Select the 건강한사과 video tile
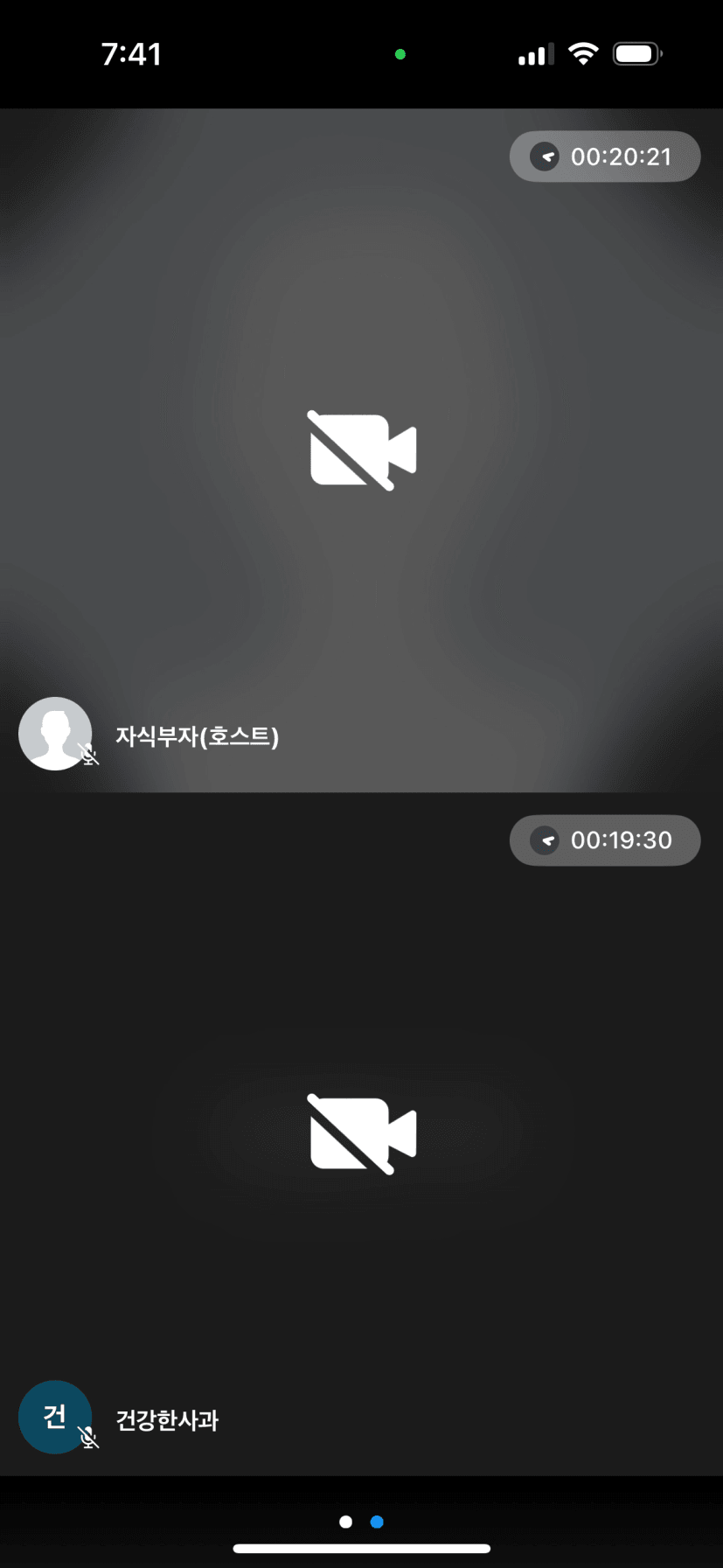Viewport: 723px width, 1568px height. (x=361, y=1134)
